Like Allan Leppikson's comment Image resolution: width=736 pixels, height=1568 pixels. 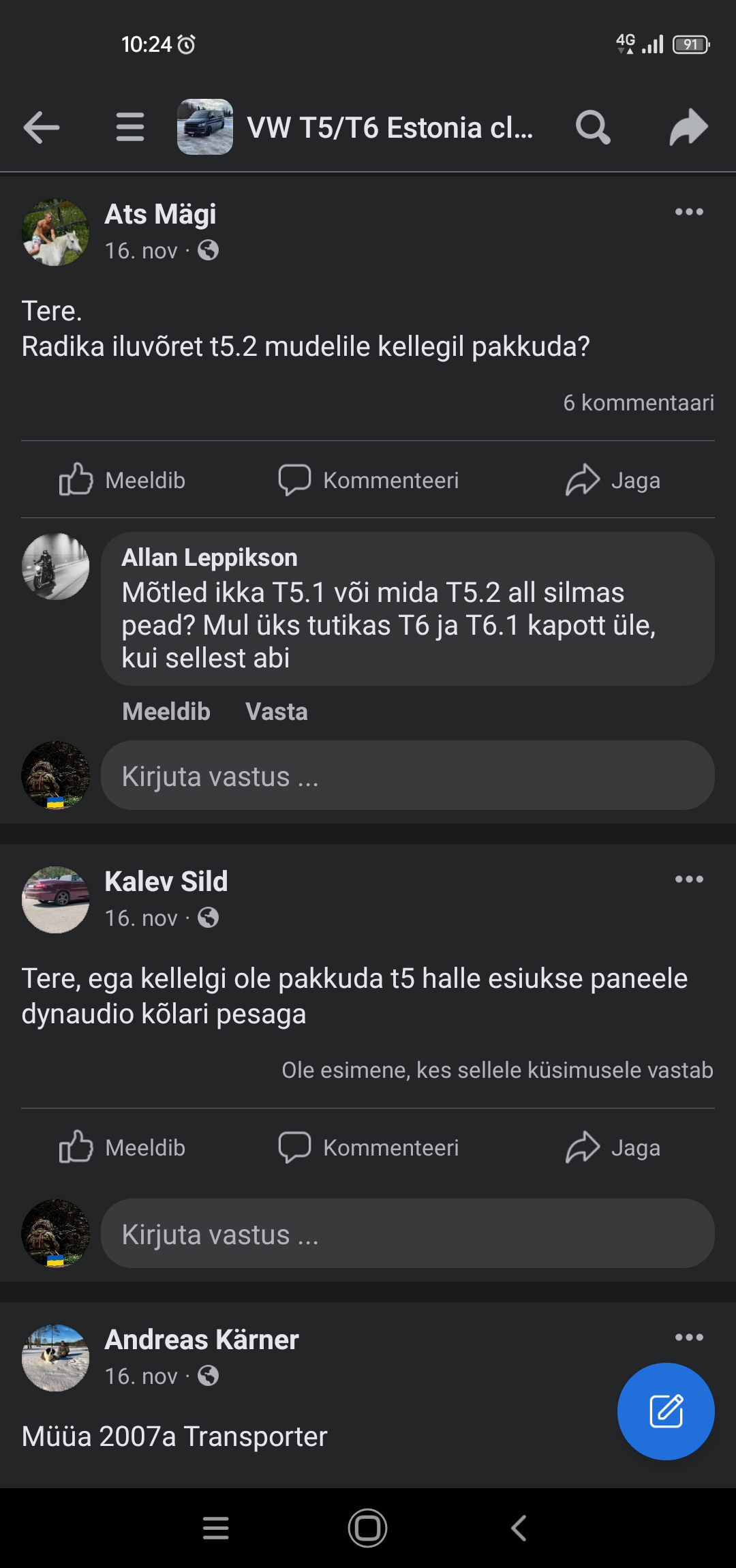(x=166, y=712)
